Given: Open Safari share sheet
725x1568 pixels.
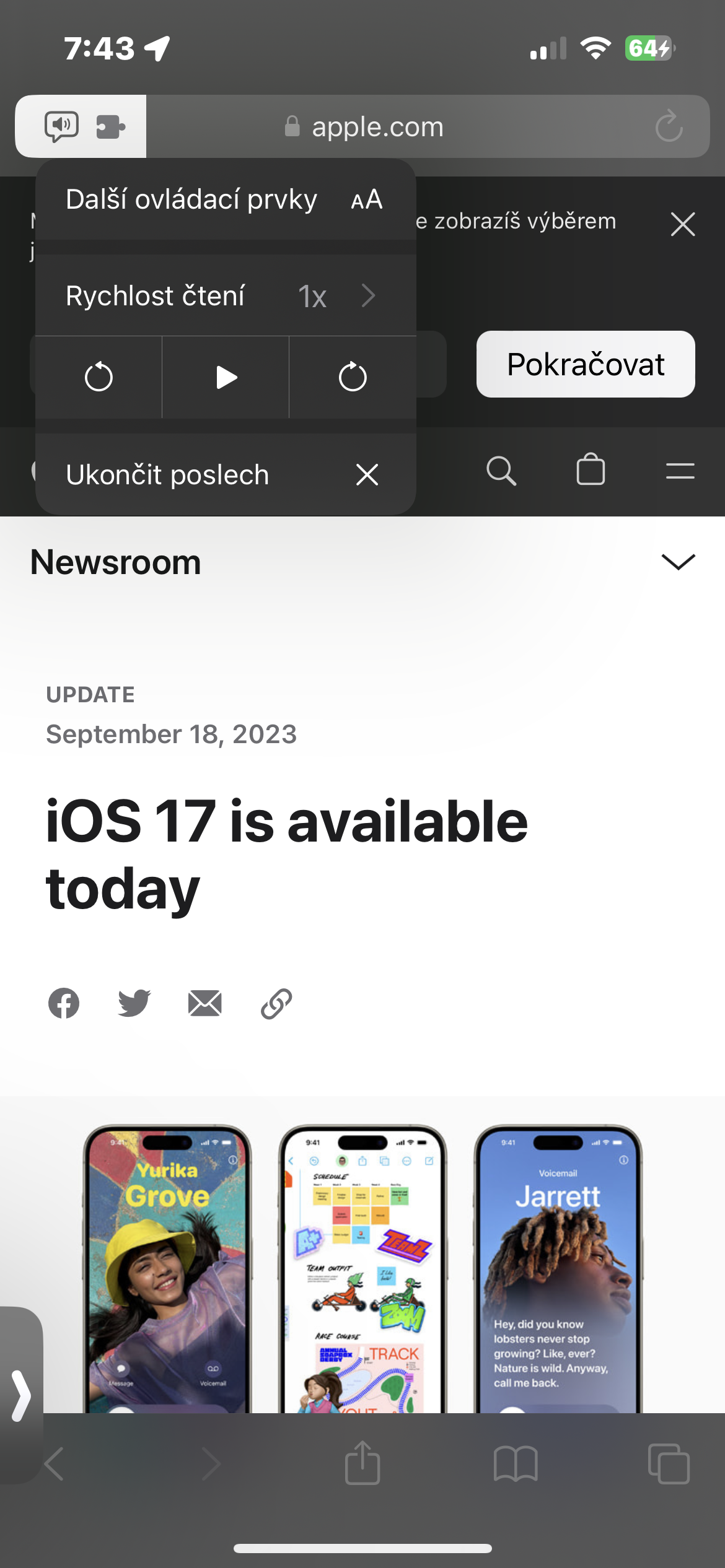Looking at the screenshot, I should pos(362,1463).
